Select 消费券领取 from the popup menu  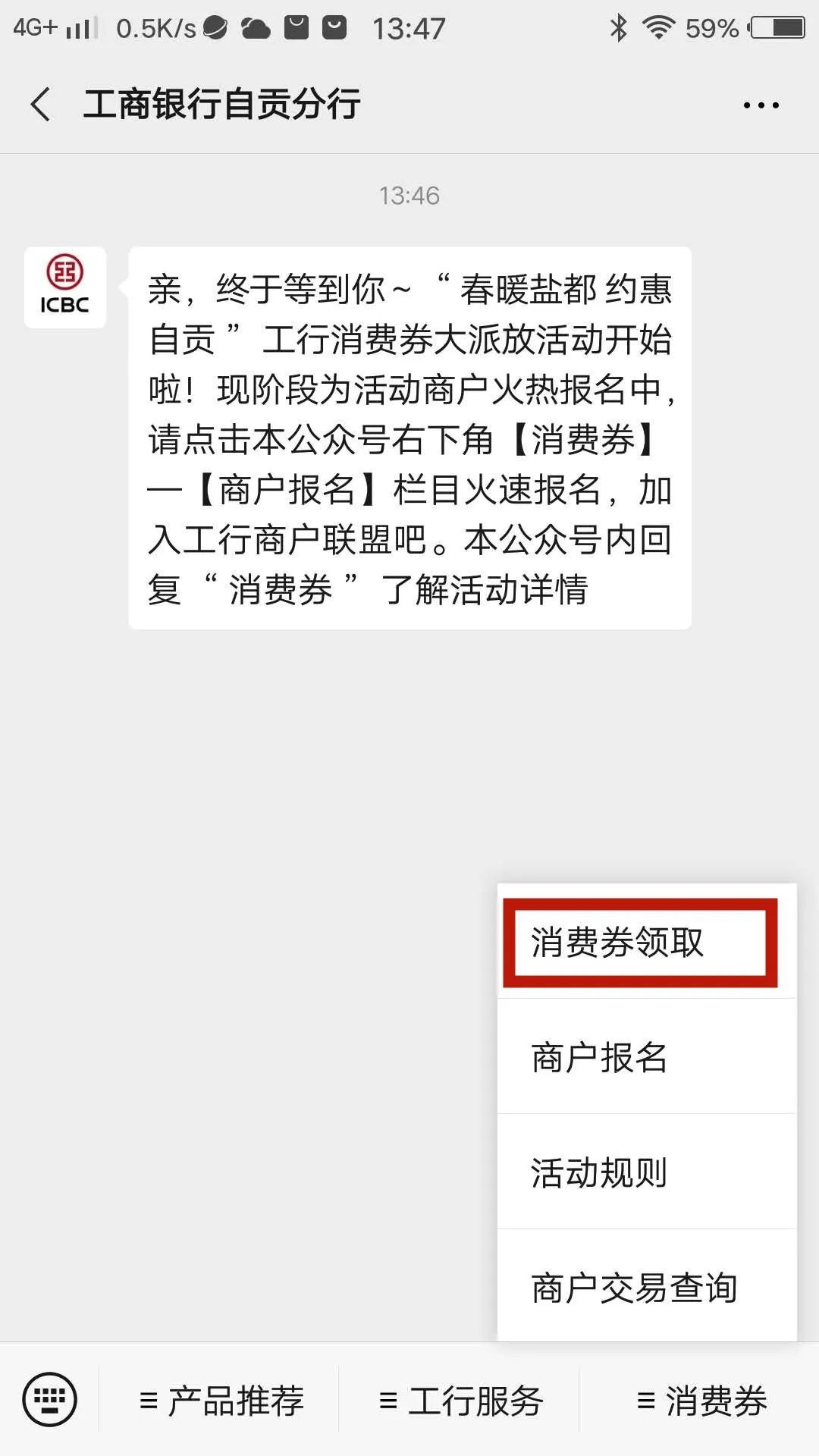pos(639,943)
